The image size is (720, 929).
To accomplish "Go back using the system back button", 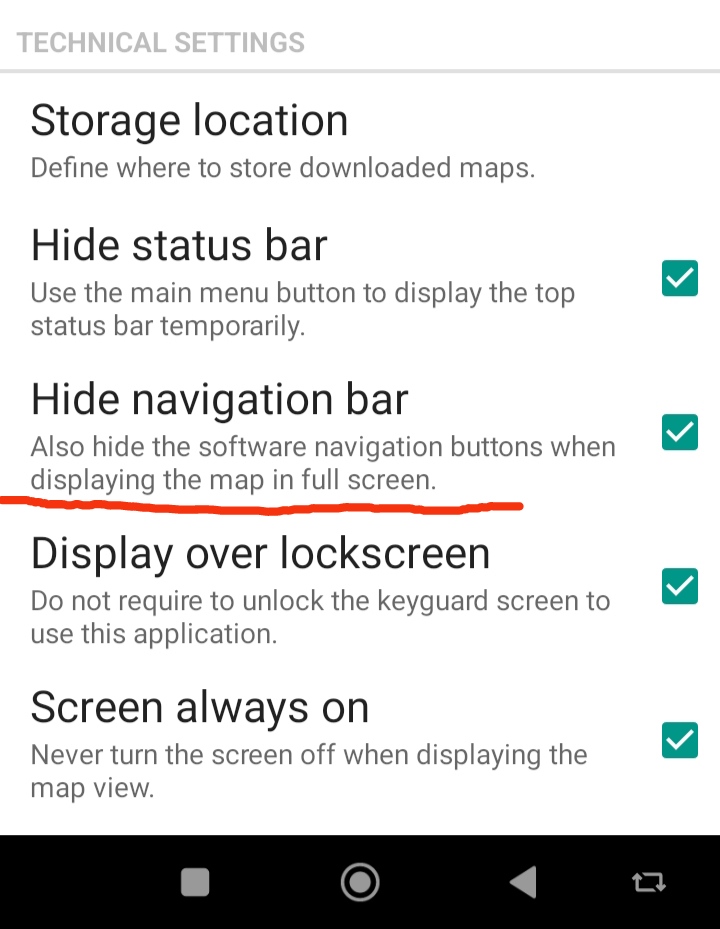I will point(522,882).
